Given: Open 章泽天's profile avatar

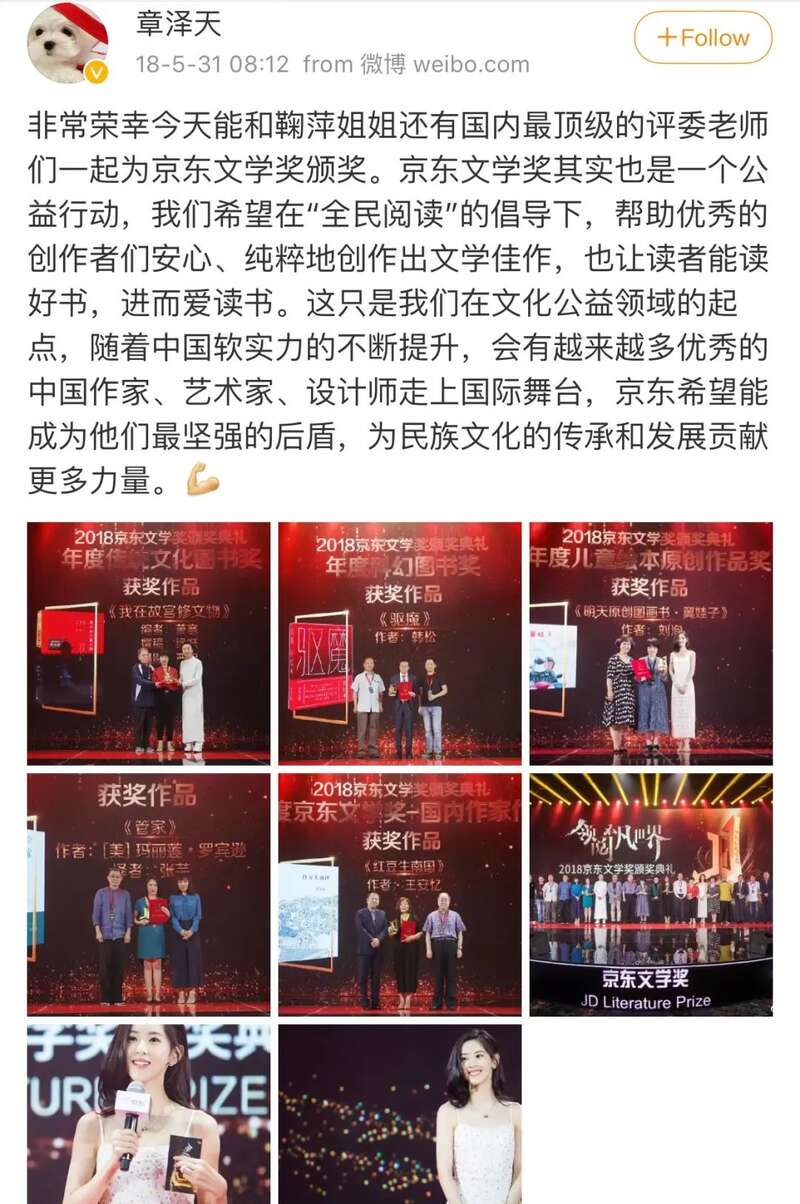Looking at the screenshot, I should pos(67,43).
